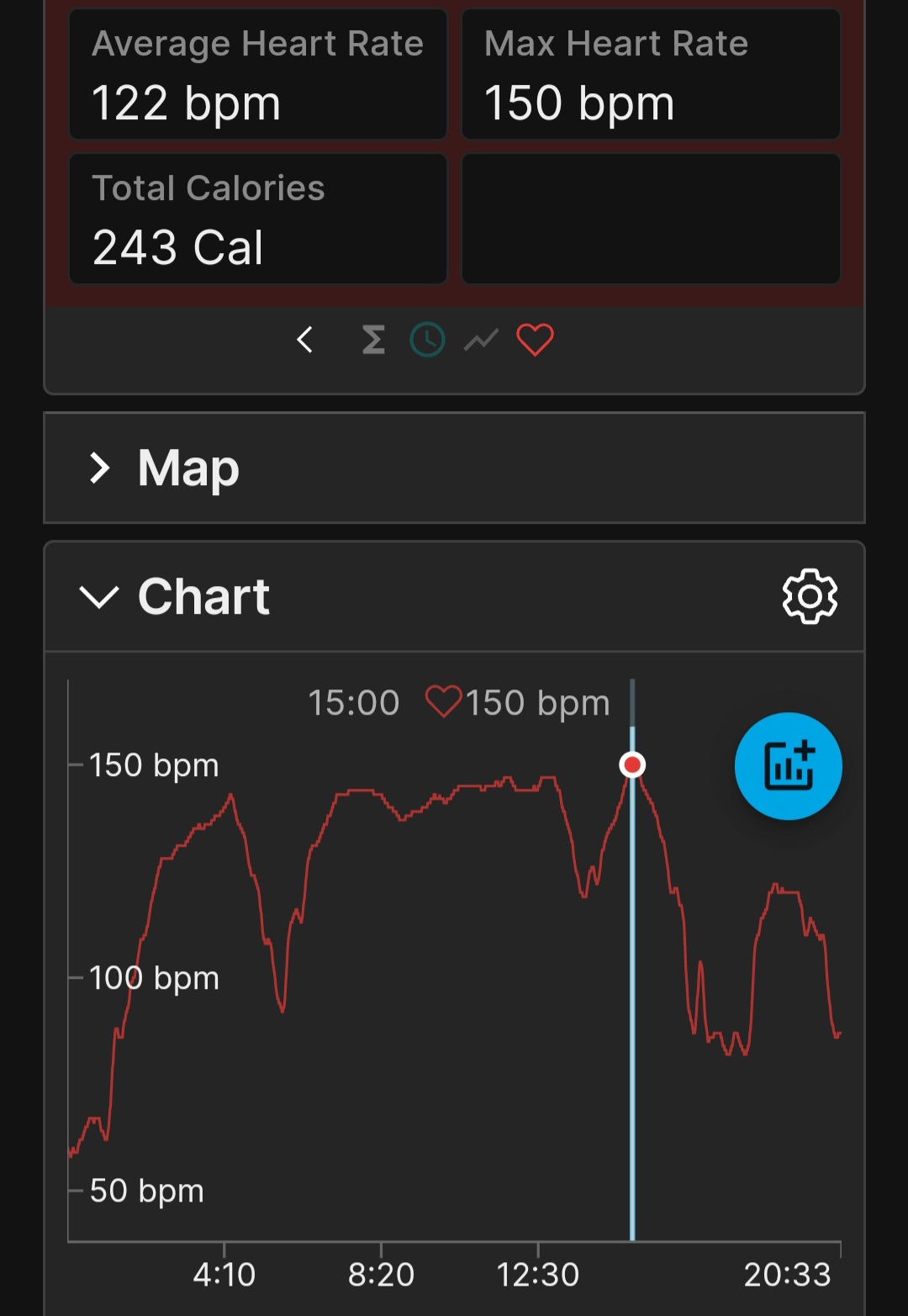Viewport: 908px width, 1316px height.
Task: Switch to the summary sigma stats tab
Action: 373,341
